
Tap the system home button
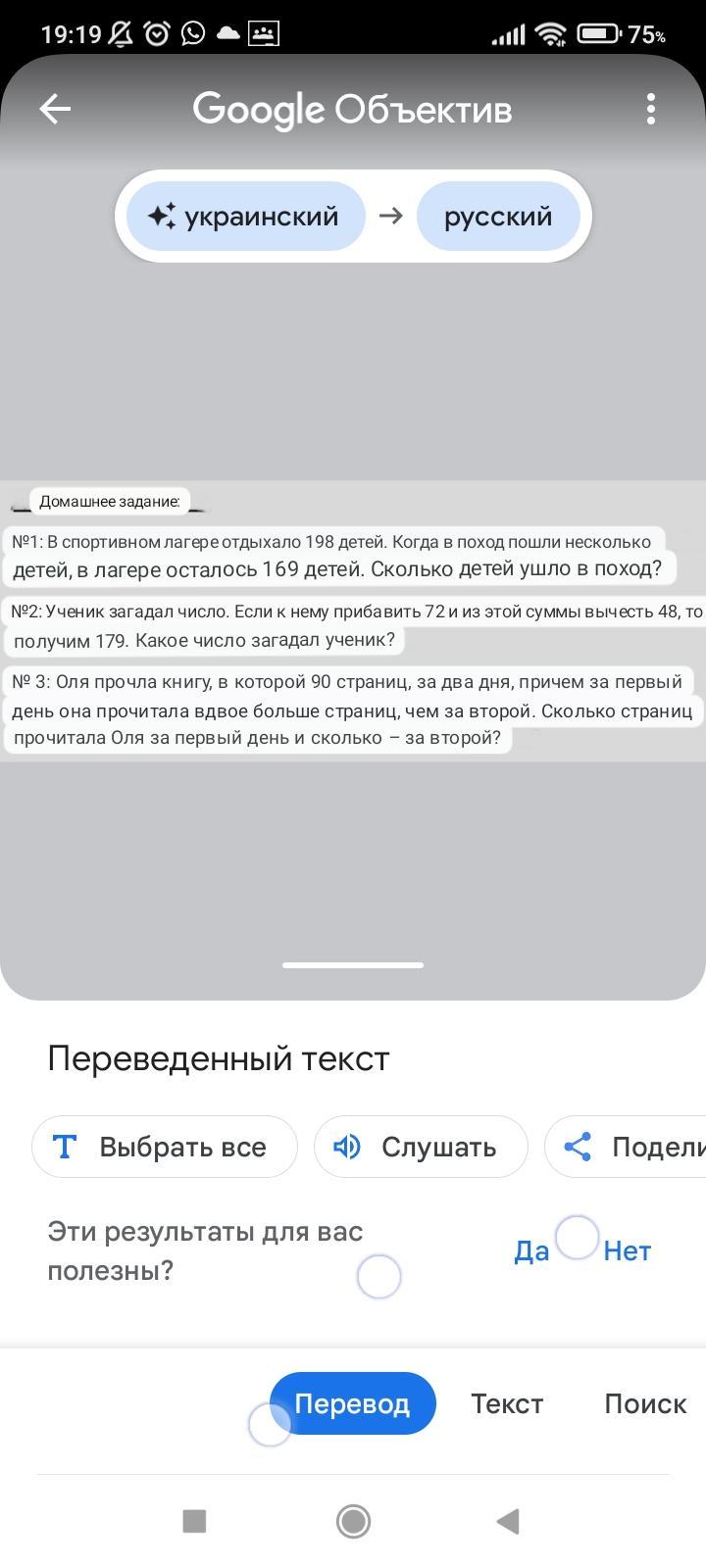tap(353, 1521)
